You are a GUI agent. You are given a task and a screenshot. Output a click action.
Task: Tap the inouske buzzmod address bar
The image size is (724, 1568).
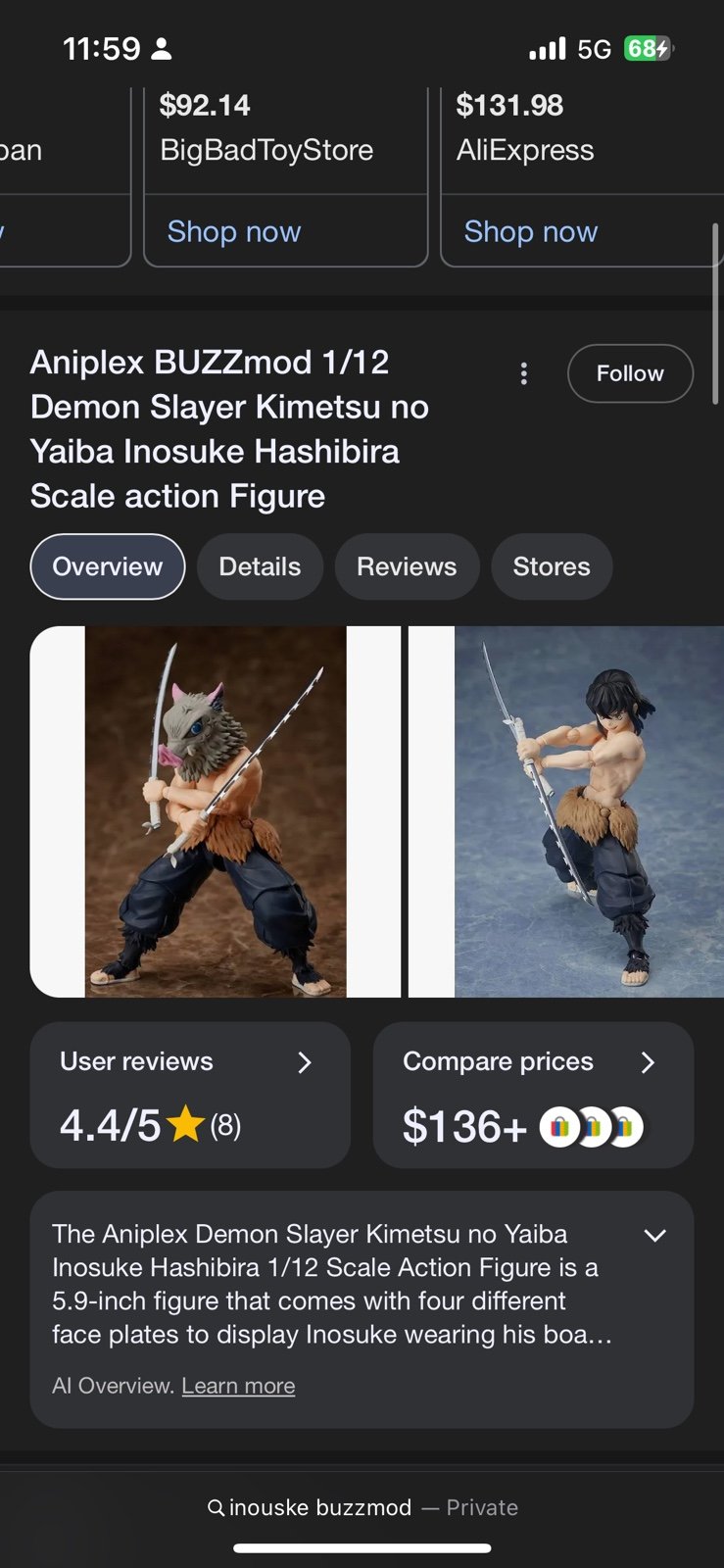[362, 1507]
